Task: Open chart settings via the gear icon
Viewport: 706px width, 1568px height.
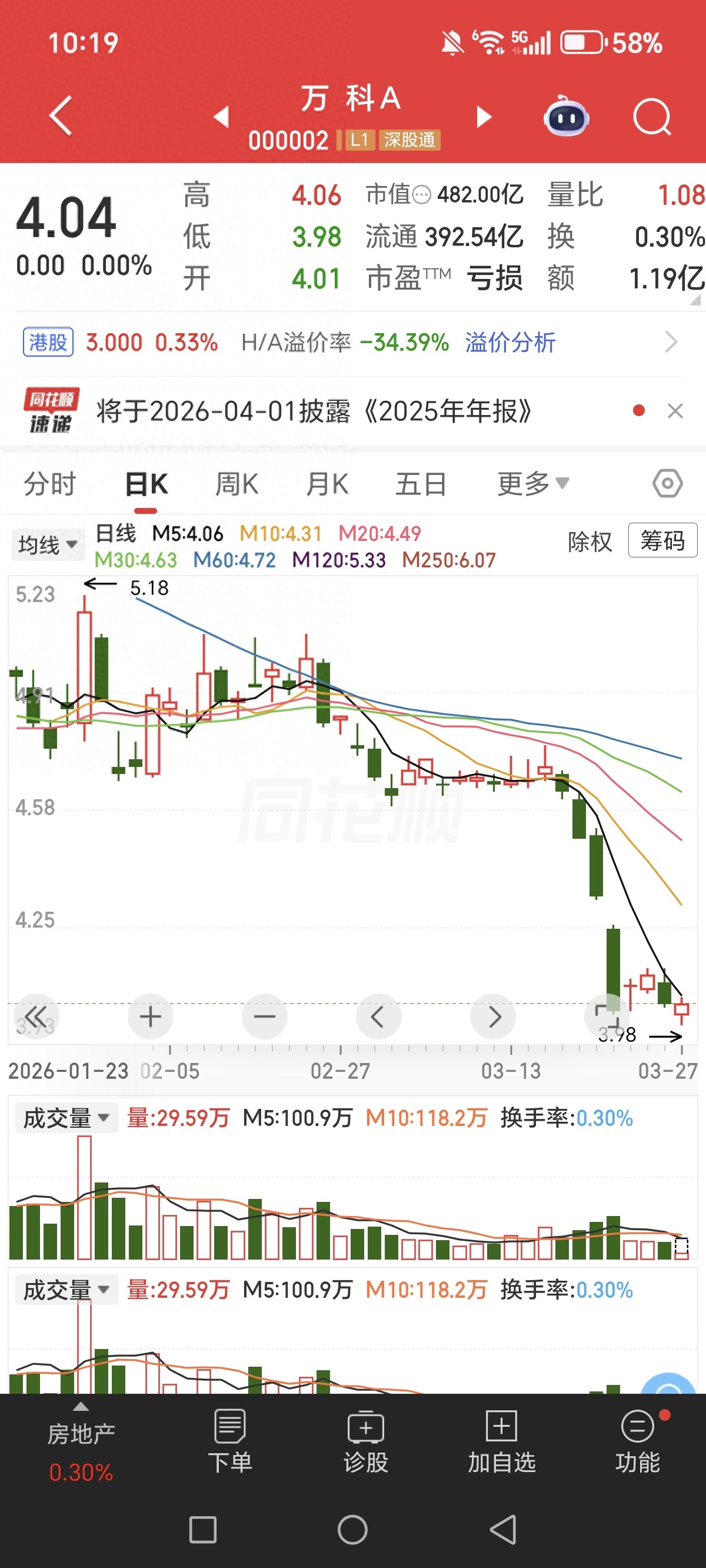Action: pos(667,483)
